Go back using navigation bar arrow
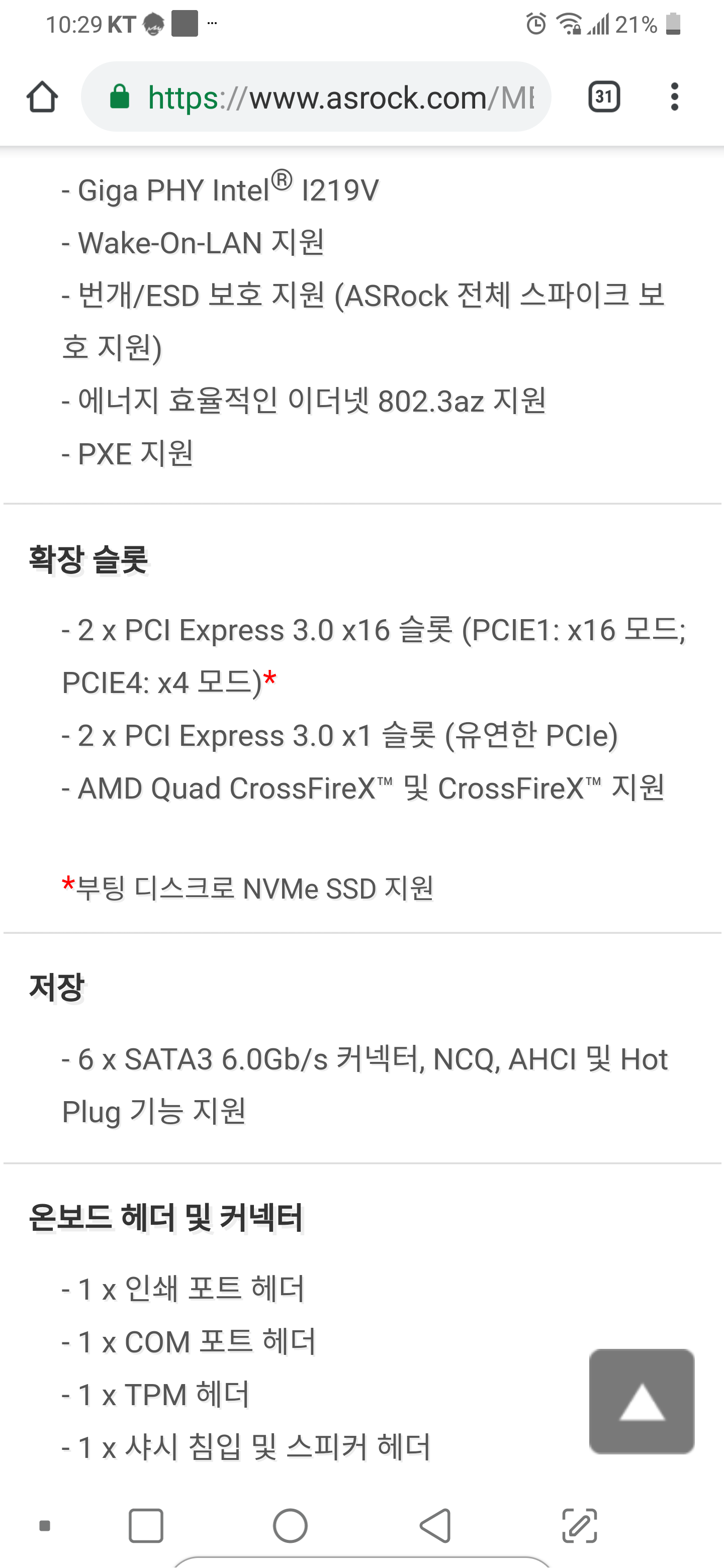This screenshot has width=724, height=1568. (435, 1525)
